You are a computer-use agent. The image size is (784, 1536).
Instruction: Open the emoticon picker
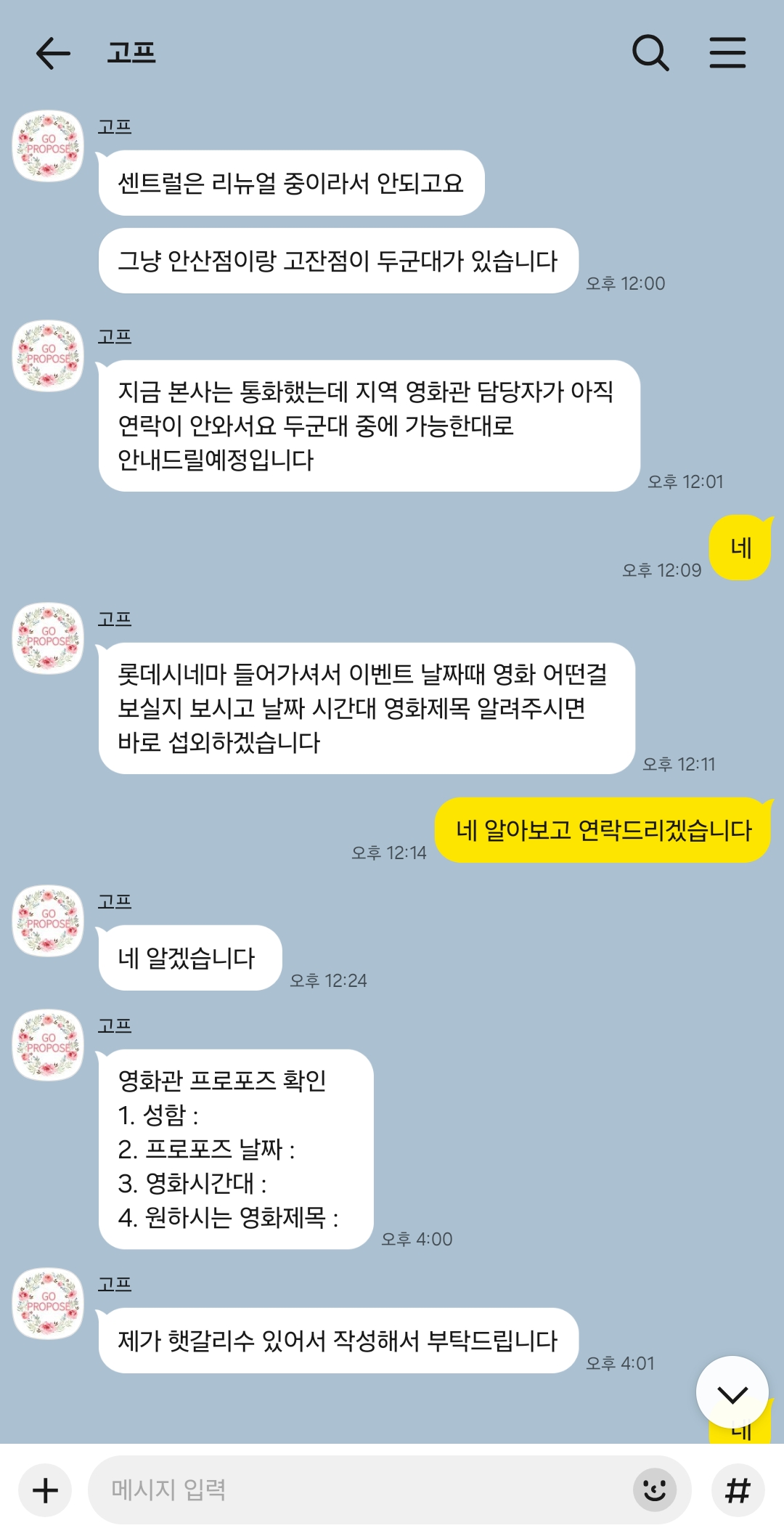click(x=654, y=1490)
